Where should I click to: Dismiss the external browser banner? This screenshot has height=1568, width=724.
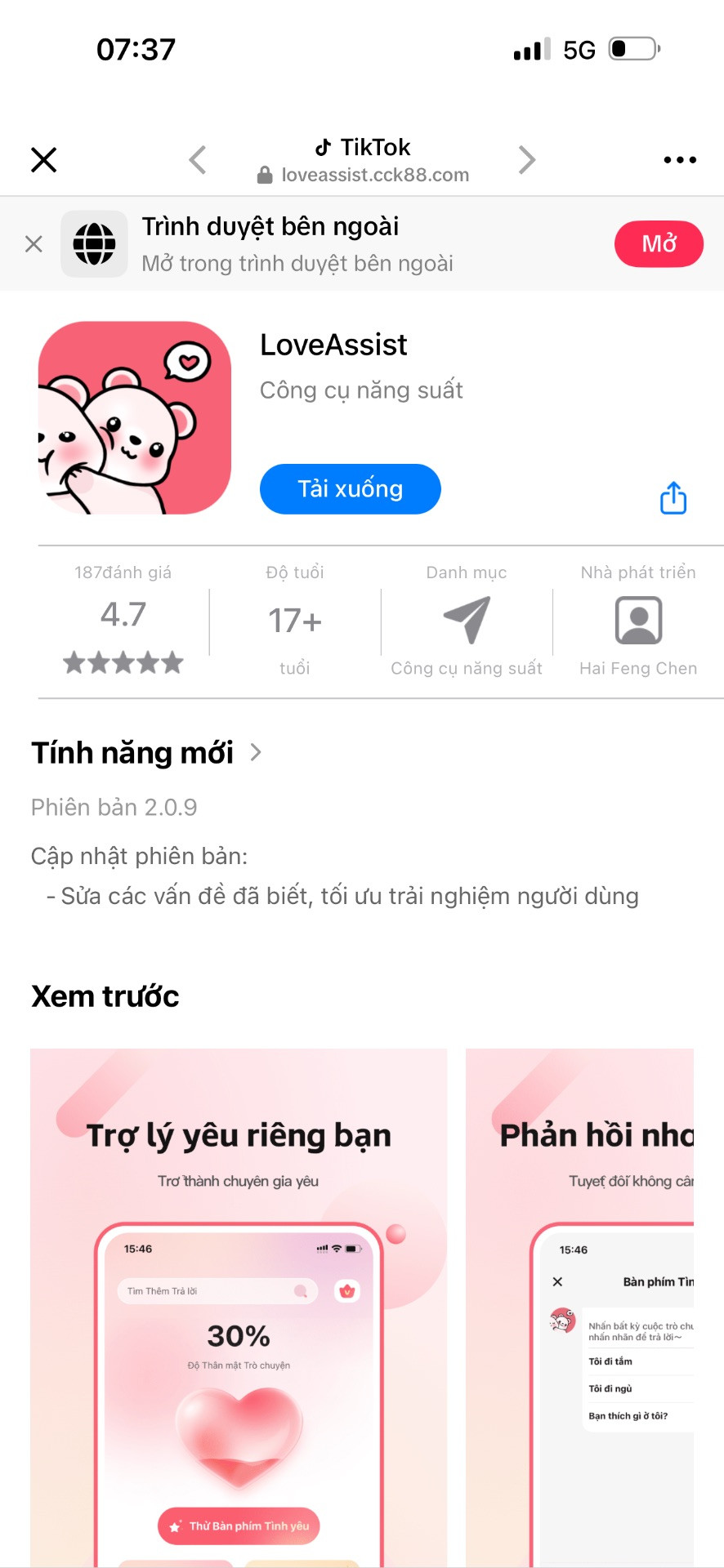[34, 244]
